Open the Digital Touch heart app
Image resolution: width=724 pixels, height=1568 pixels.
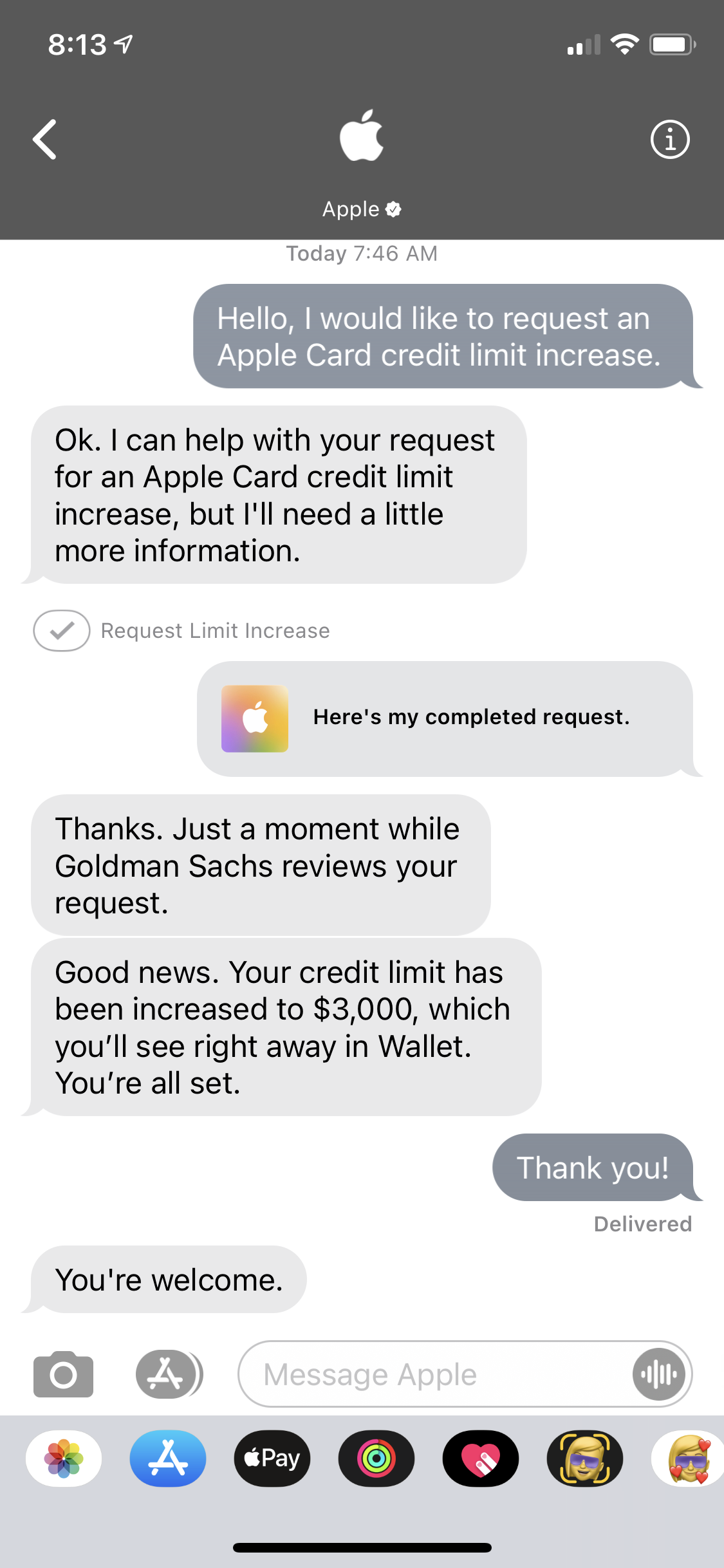(481, 1459)
